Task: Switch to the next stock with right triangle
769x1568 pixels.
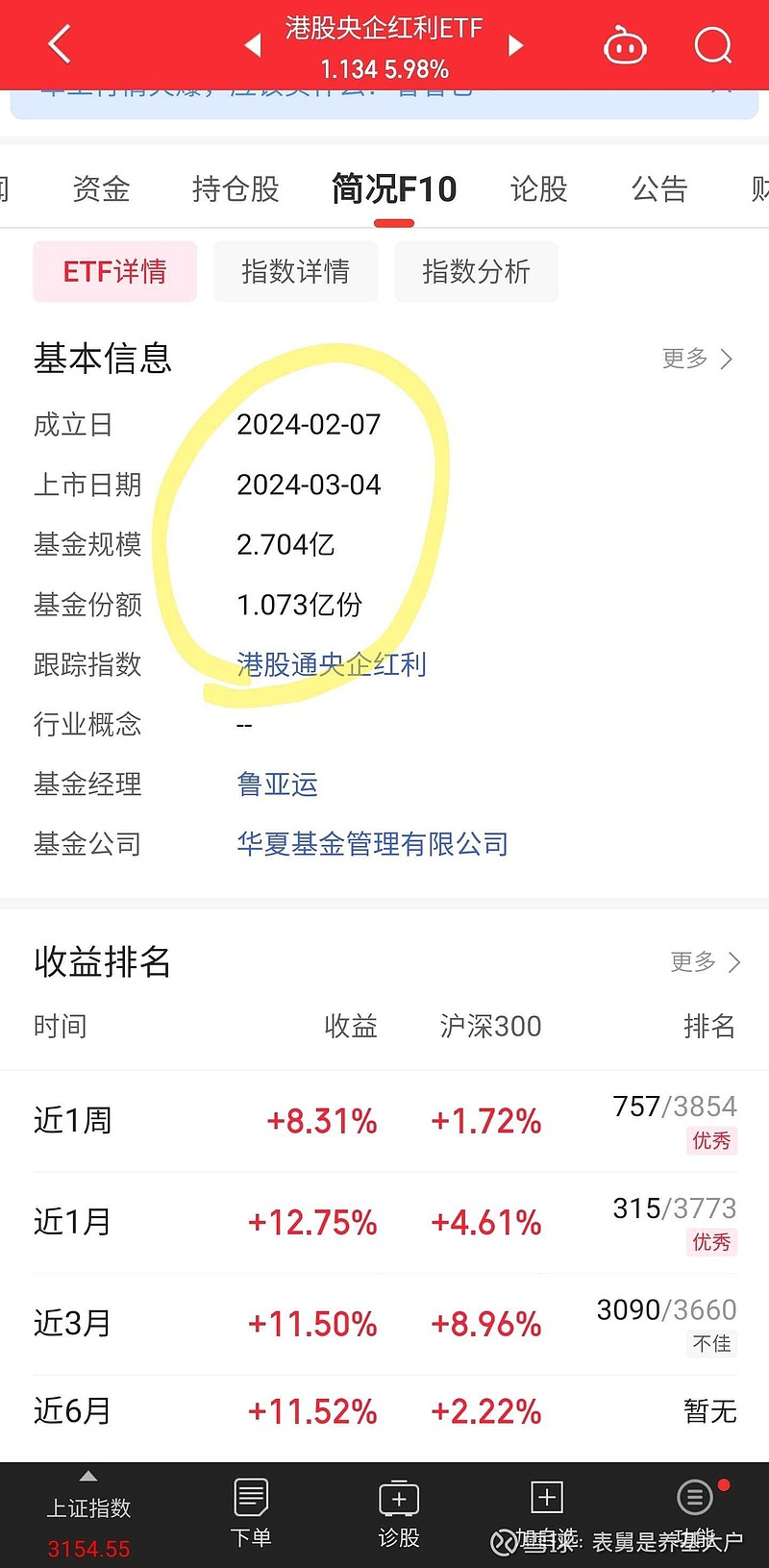Action: 515,44
